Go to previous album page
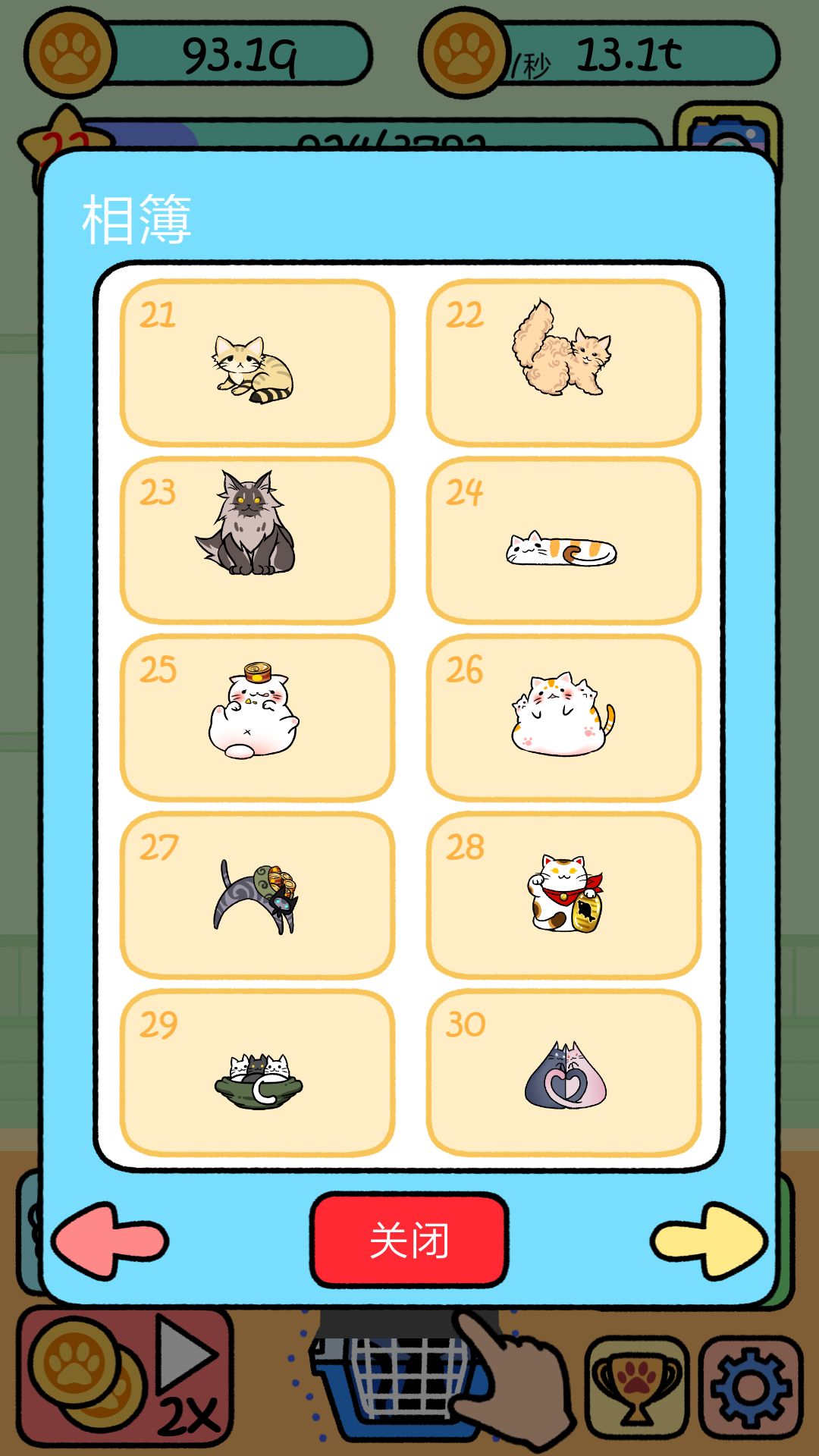Viewport: 819px width, 1456px height. tap(111, 1241)
